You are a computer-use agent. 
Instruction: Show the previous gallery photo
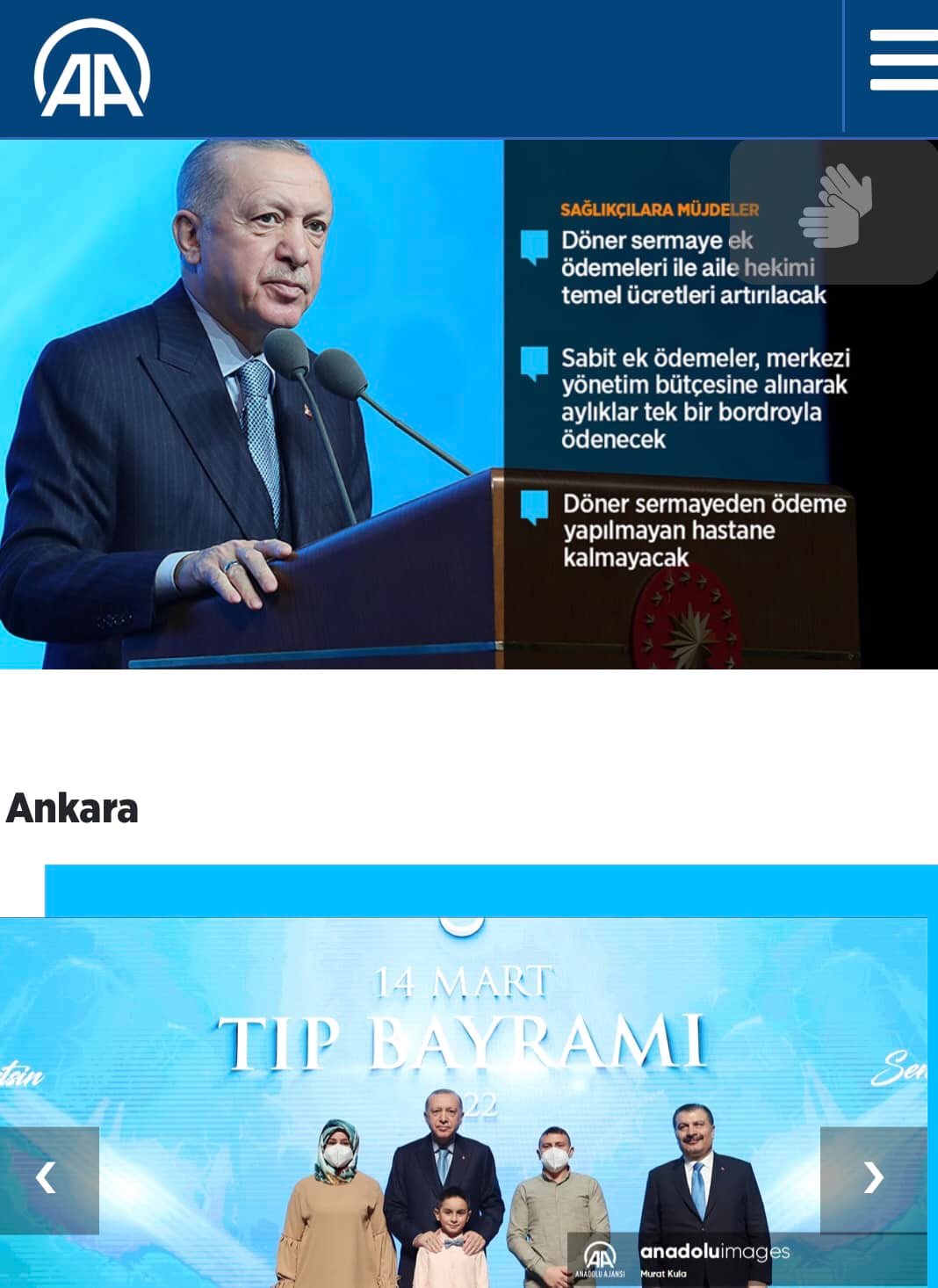coord(48,1178)
